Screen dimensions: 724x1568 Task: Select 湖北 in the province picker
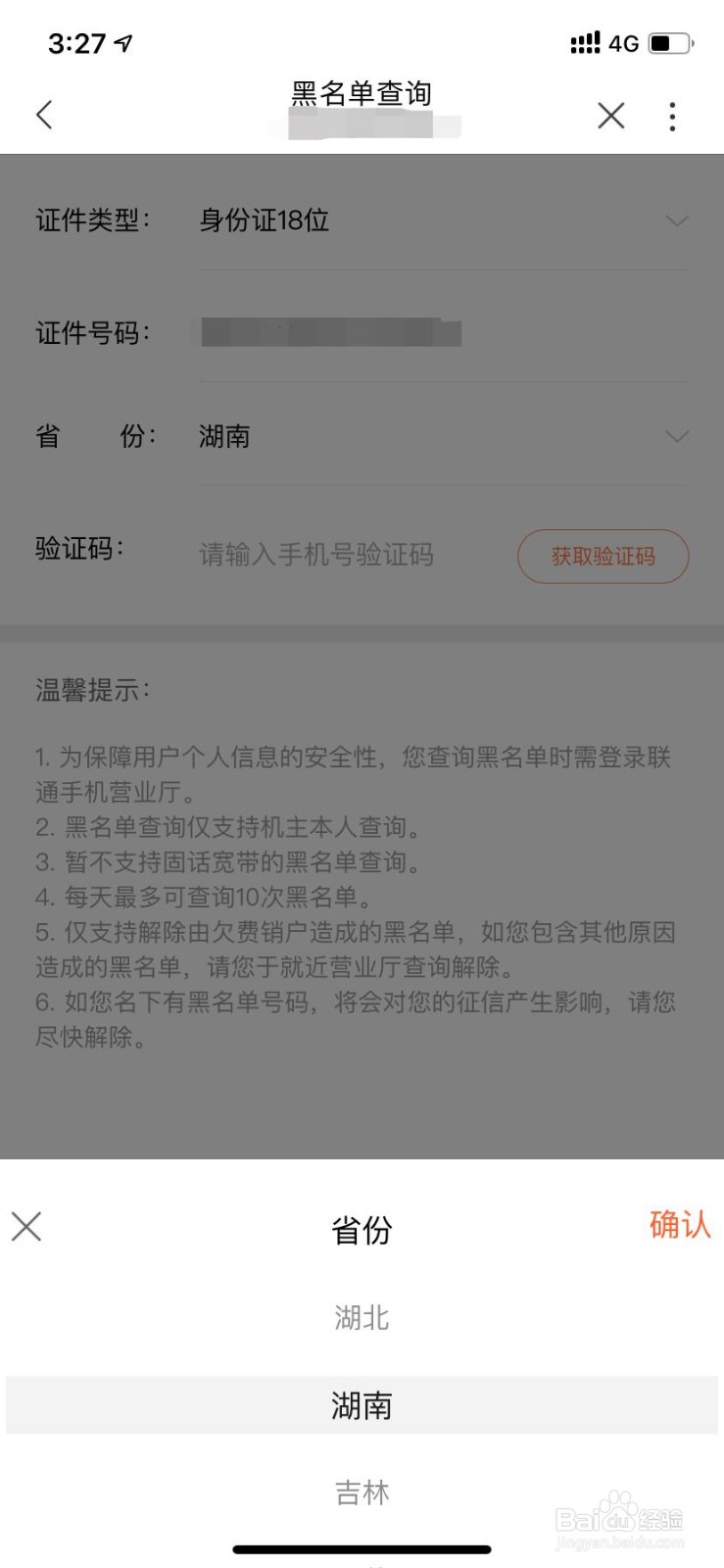click(x=362, y=1318)
